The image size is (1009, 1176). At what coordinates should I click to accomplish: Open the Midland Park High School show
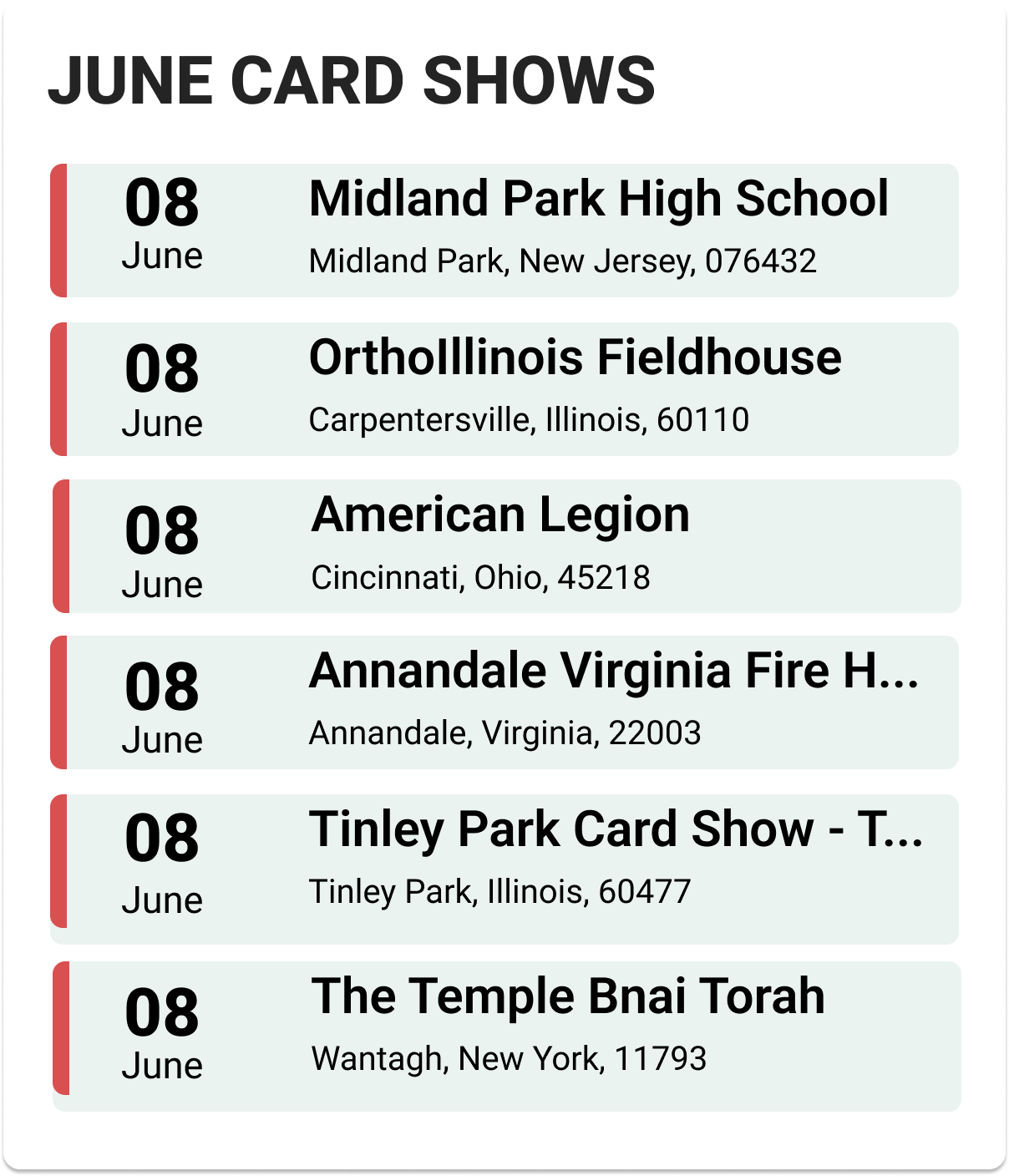coord(598,200)
